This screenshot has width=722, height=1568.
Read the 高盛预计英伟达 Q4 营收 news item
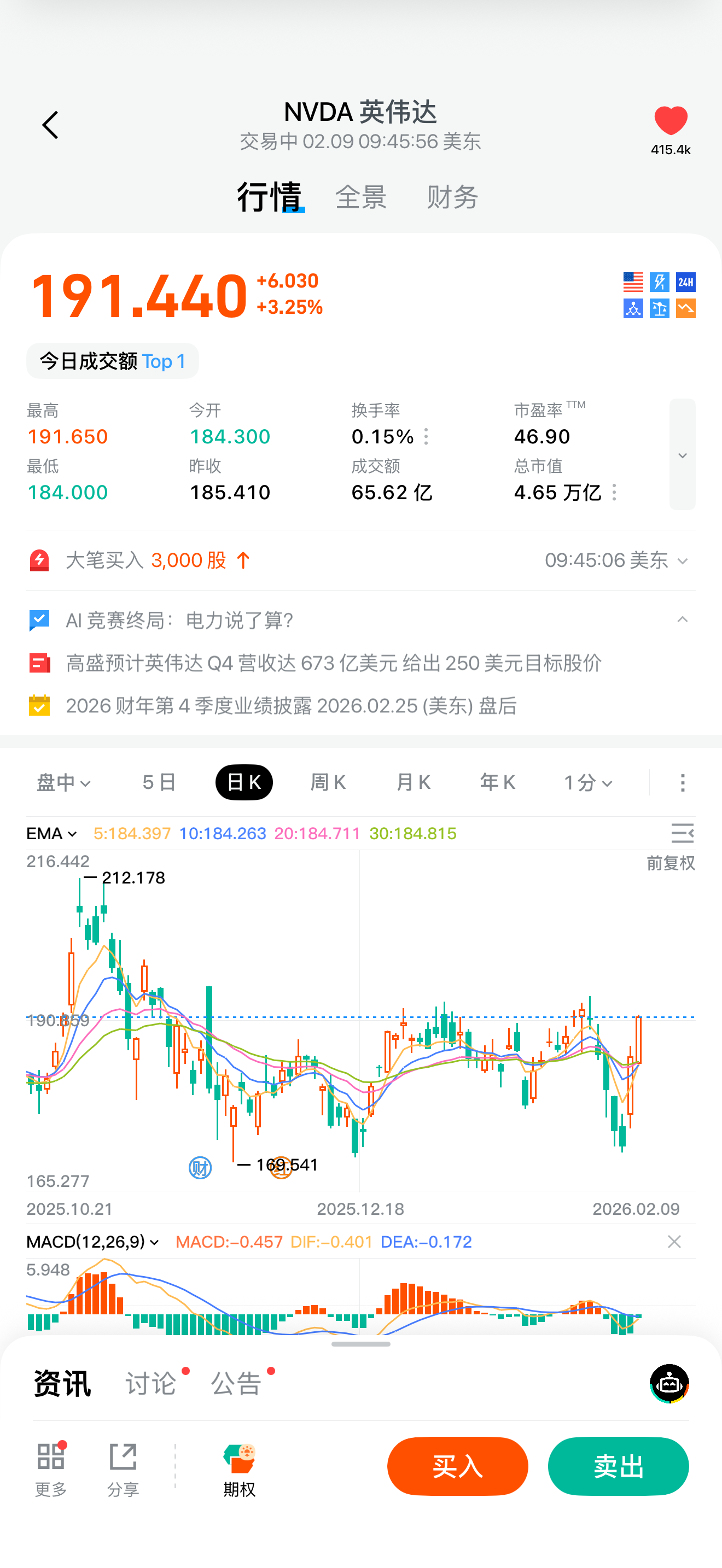[x=333, y=663]
